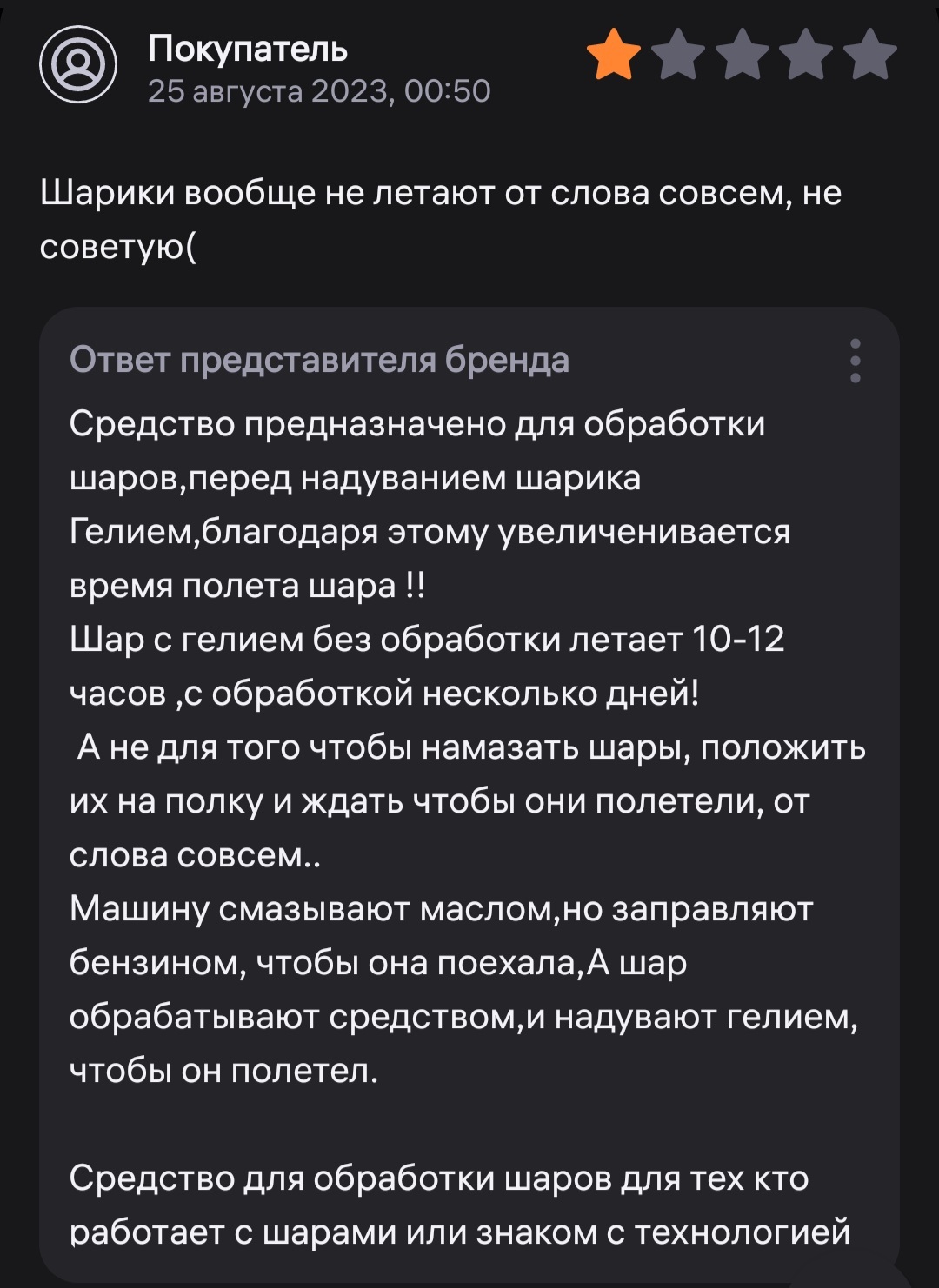This screenshot has height=1288, width=939.
Task: Open the Покупатель profile avatar
Action: 78,65
